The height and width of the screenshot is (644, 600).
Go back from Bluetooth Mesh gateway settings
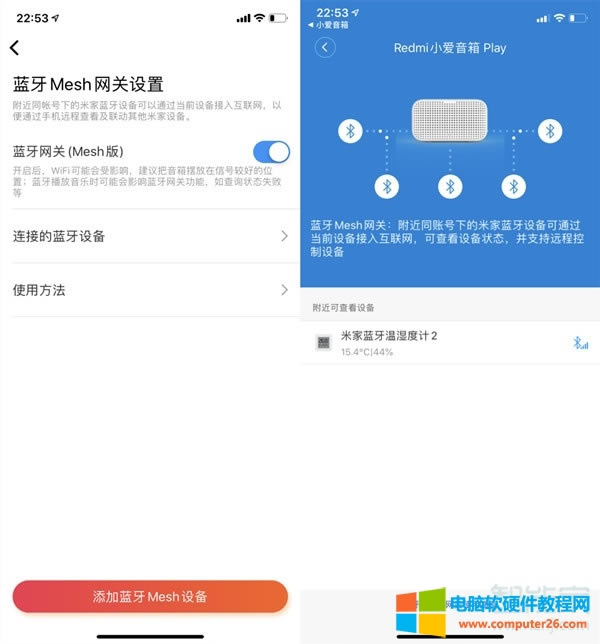15,48
